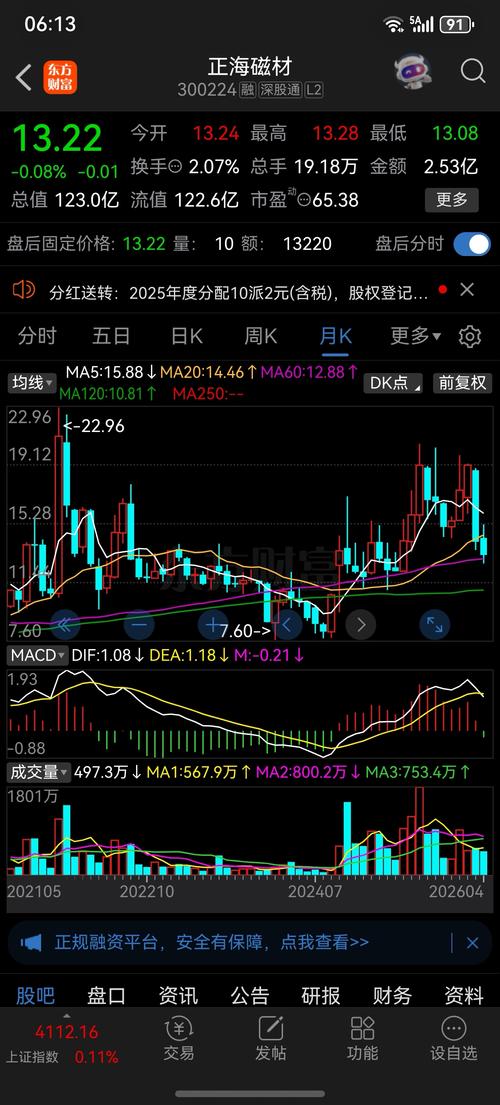This screenshot has width=500, height=1105.
Task: Open 交易 in the bottom bar
Action: click(x=178, y=1039)
